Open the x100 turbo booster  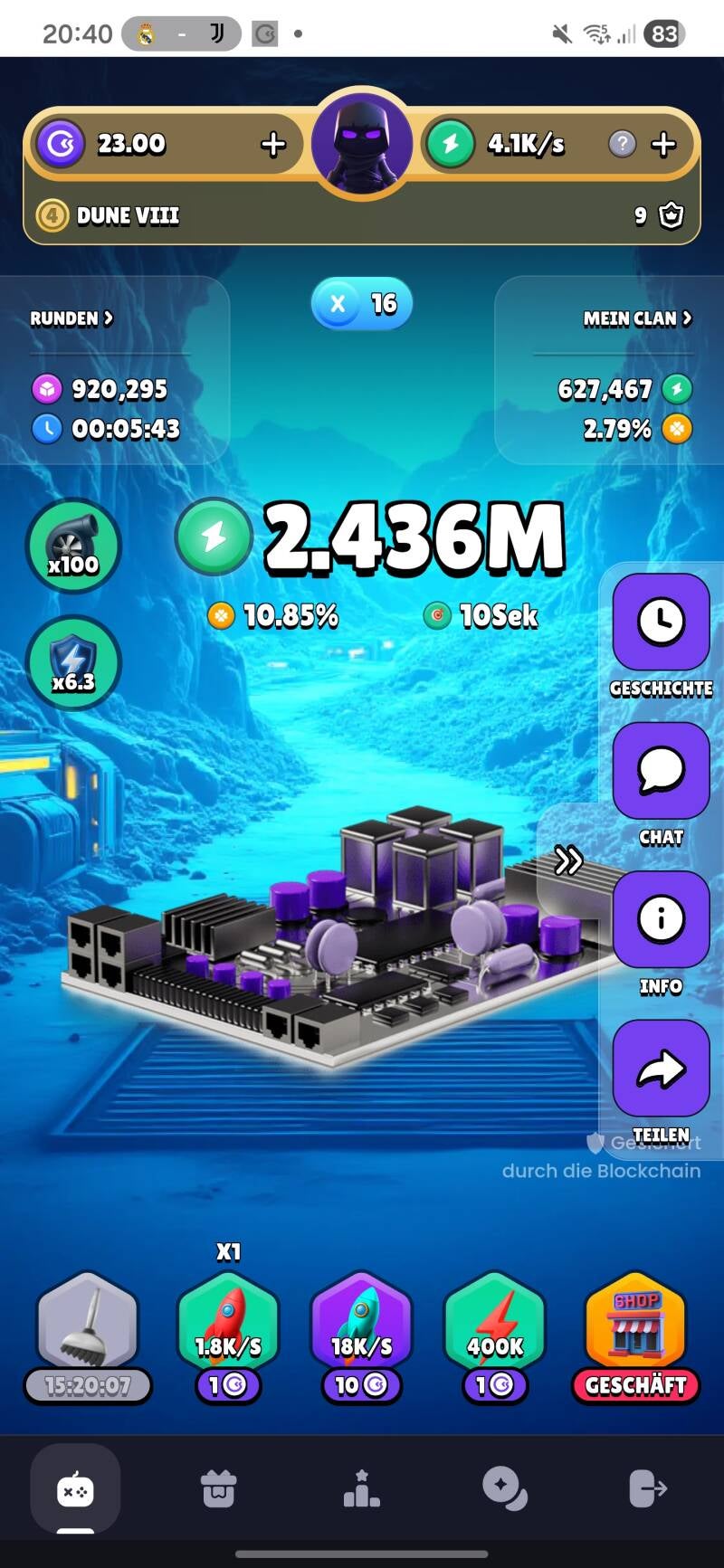[73, 546]
